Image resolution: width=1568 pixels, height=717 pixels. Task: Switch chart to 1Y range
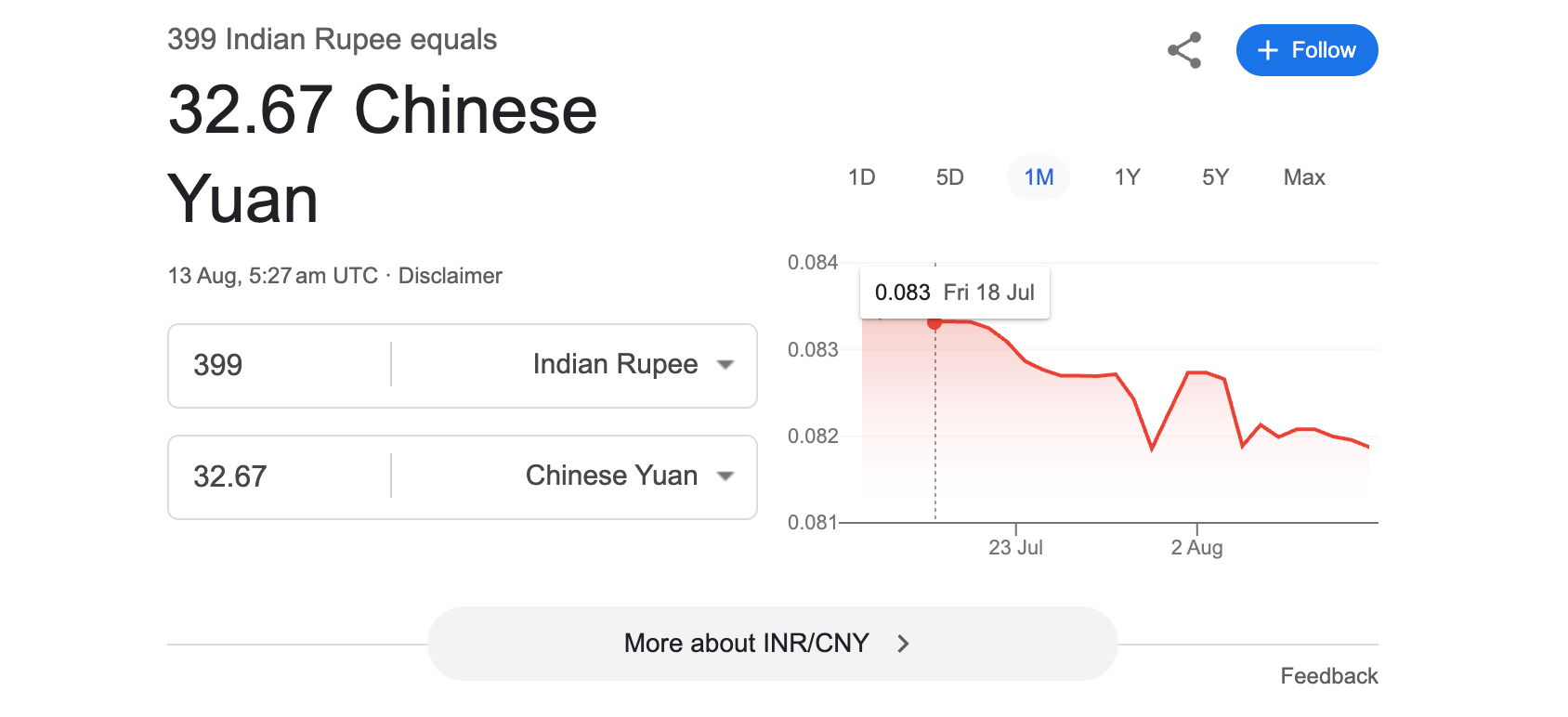1127,177
